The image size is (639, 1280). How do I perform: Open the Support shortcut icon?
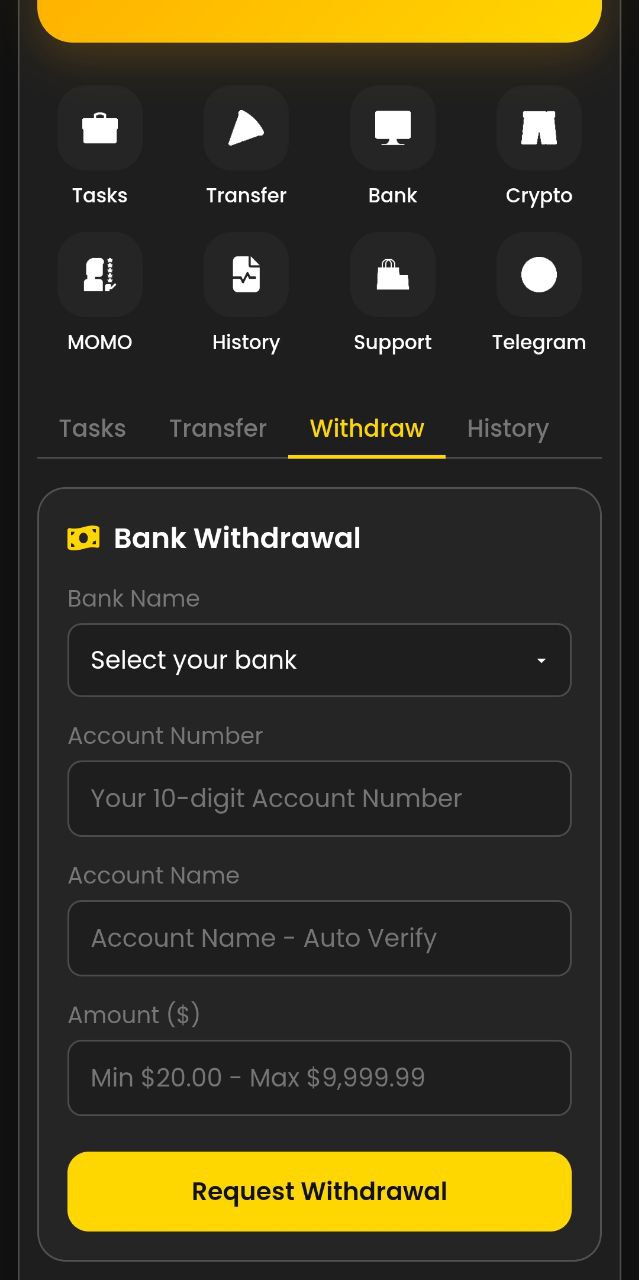[x=392, y=275]
